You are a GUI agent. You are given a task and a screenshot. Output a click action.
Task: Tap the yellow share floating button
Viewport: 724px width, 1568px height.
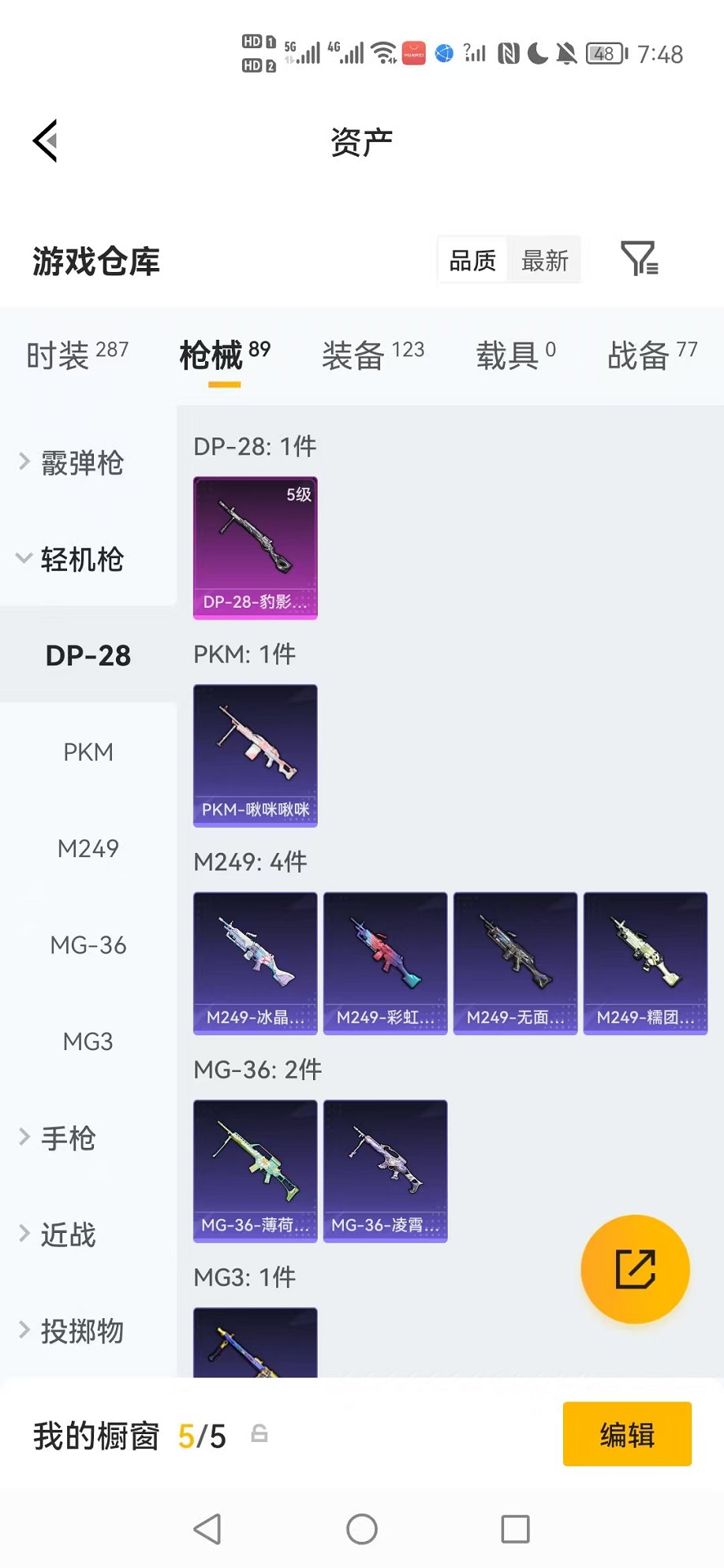pos(634,1268)
